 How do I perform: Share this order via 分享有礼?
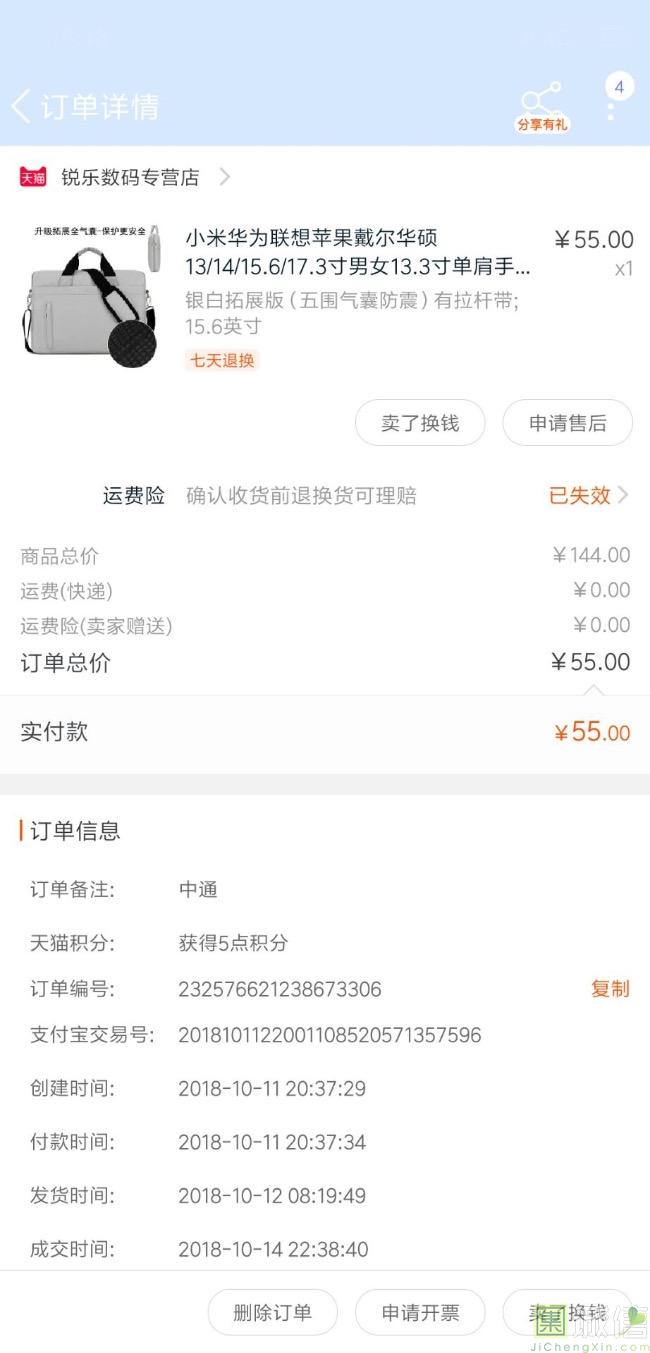(541, 106)
